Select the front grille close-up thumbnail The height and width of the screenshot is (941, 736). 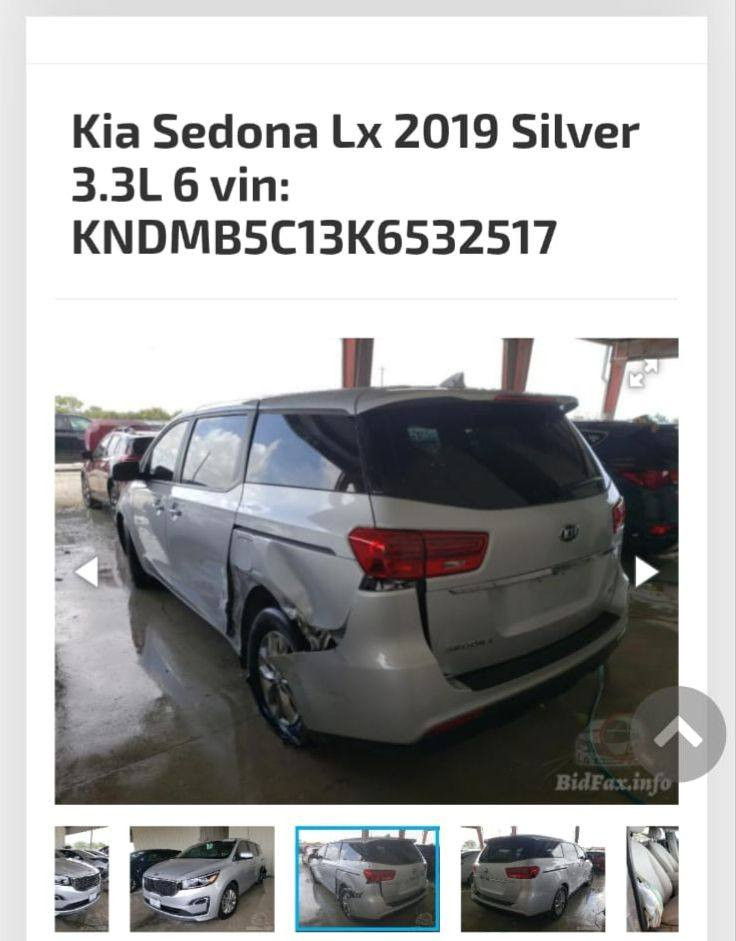(x=81, y=878)
